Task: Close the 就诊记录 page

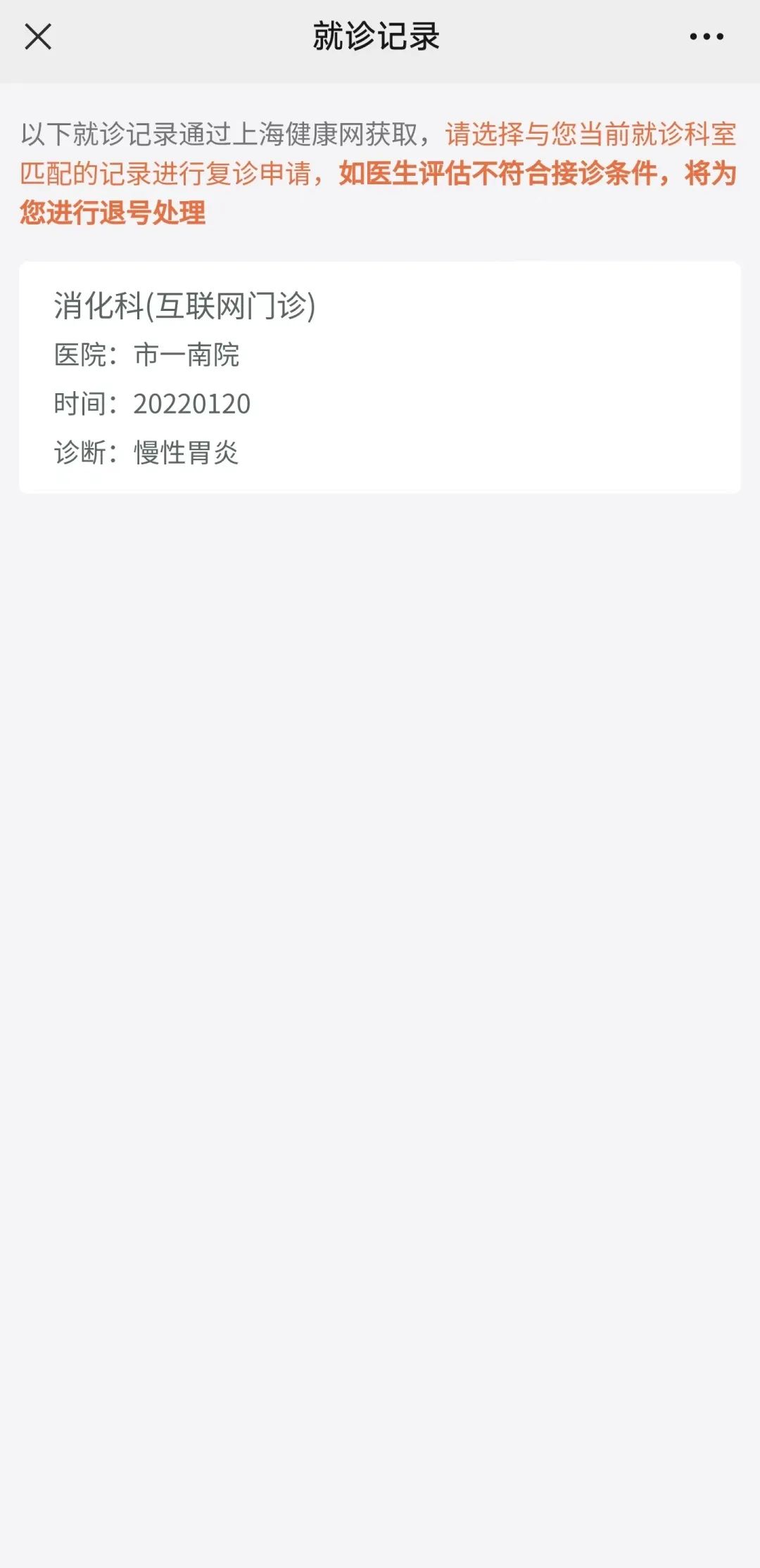Action: pos(38,37)
